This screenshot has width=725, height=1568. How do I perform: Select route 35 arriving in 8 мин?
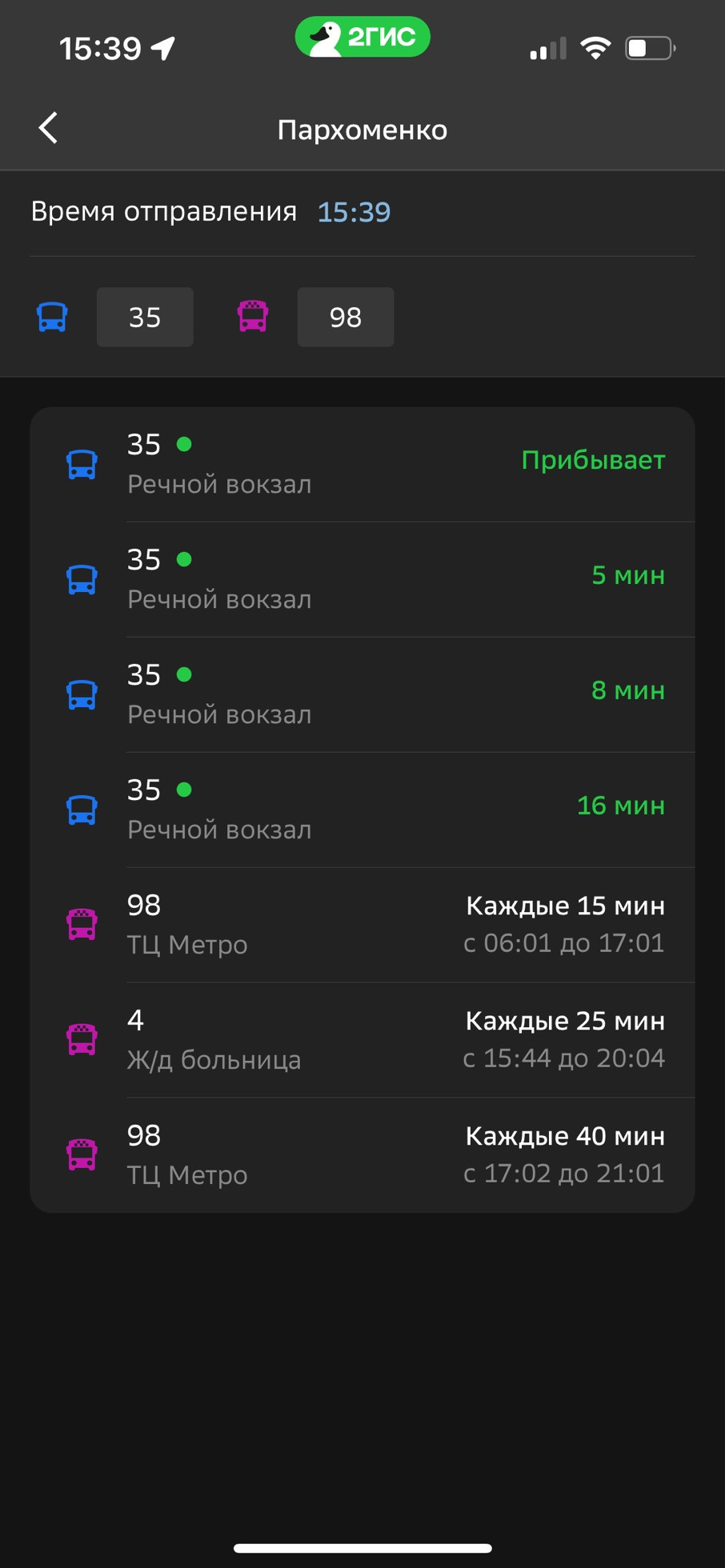click(x=362, y=694)
